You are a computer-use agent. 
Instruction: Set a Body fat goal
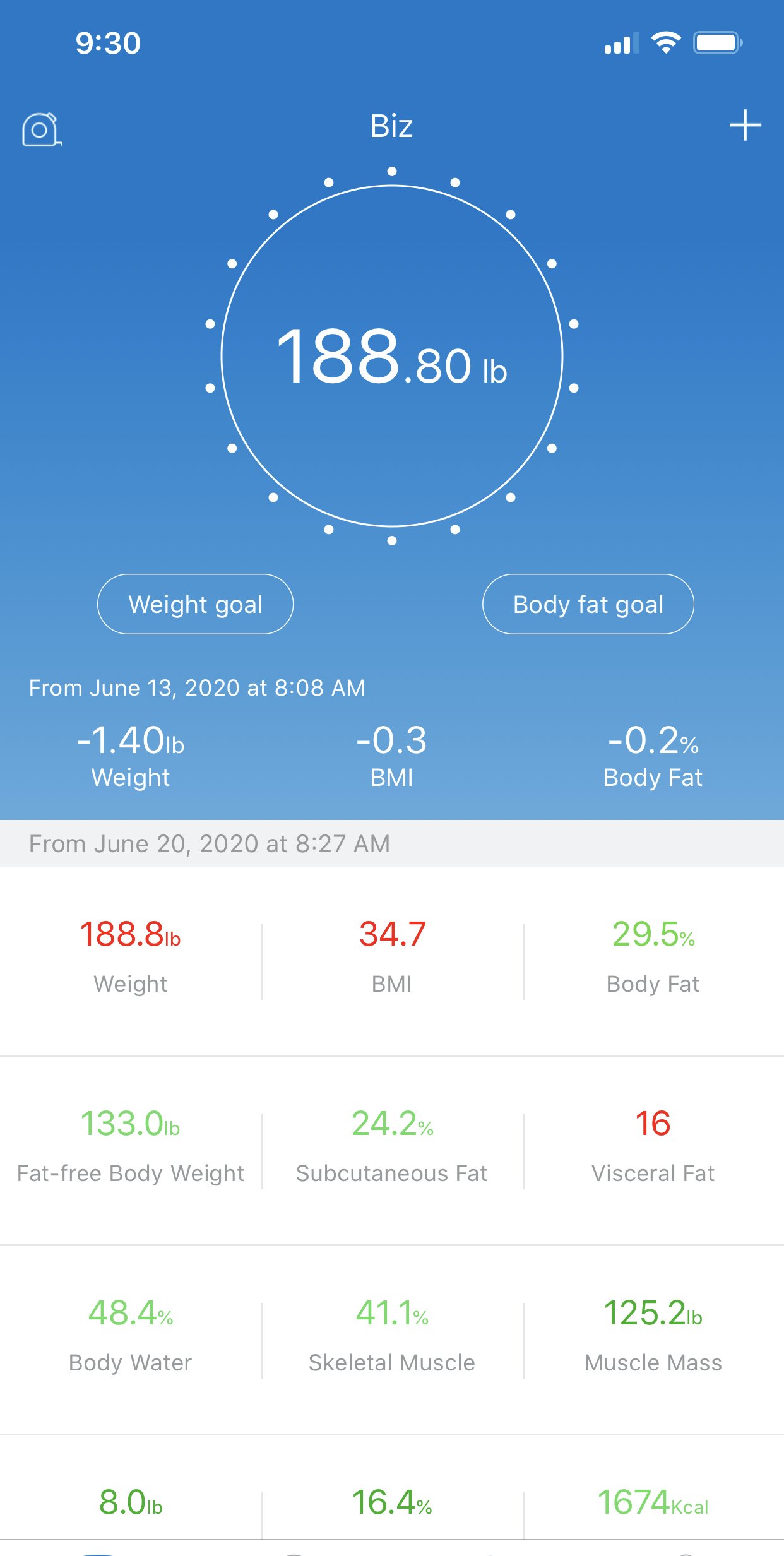588,604
